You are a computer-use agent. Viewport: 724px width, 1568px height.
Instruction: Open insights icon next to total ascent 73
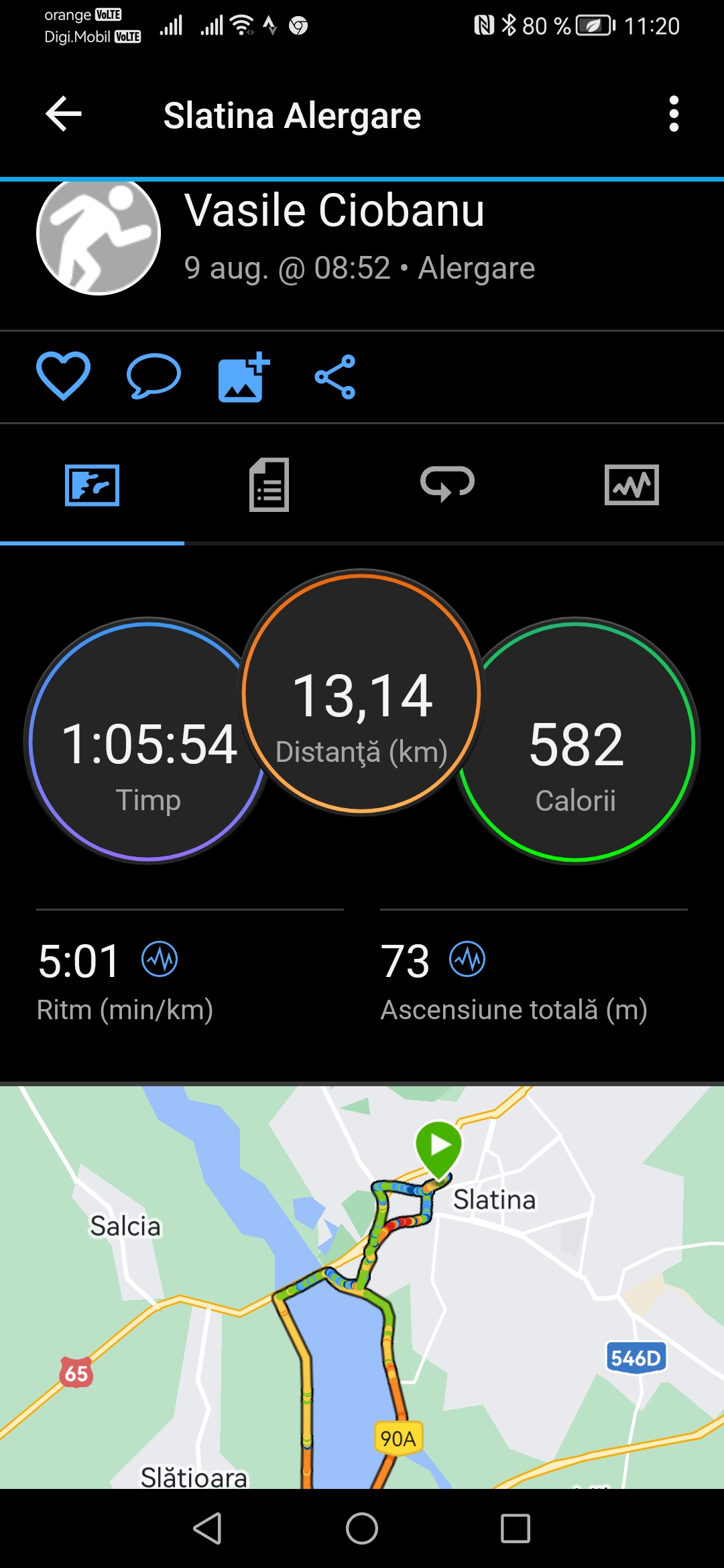point(467,960)
